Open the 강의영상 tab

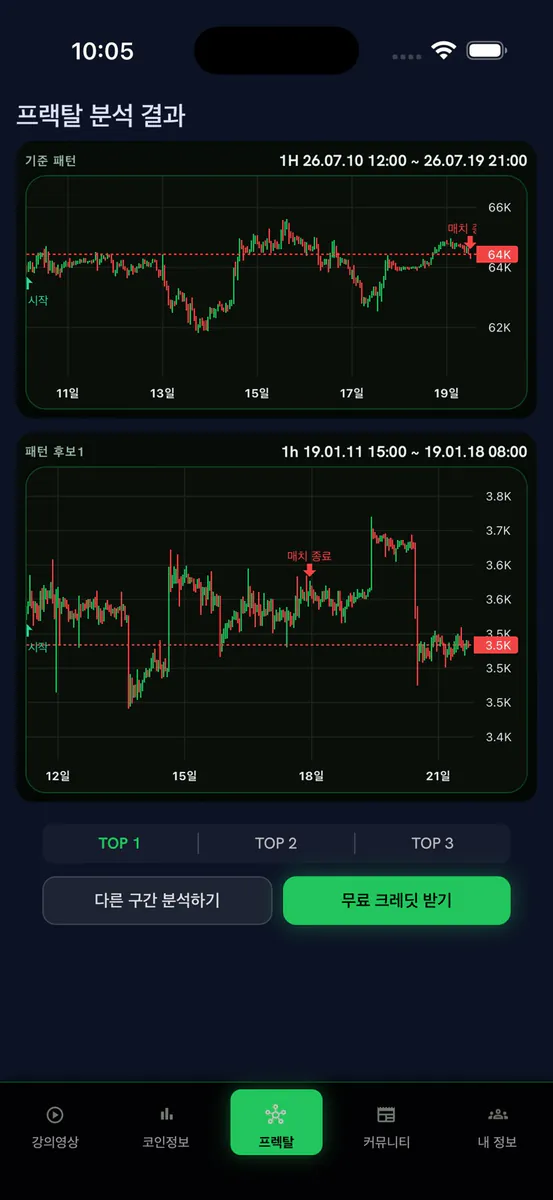click(x=55, y=1127)
